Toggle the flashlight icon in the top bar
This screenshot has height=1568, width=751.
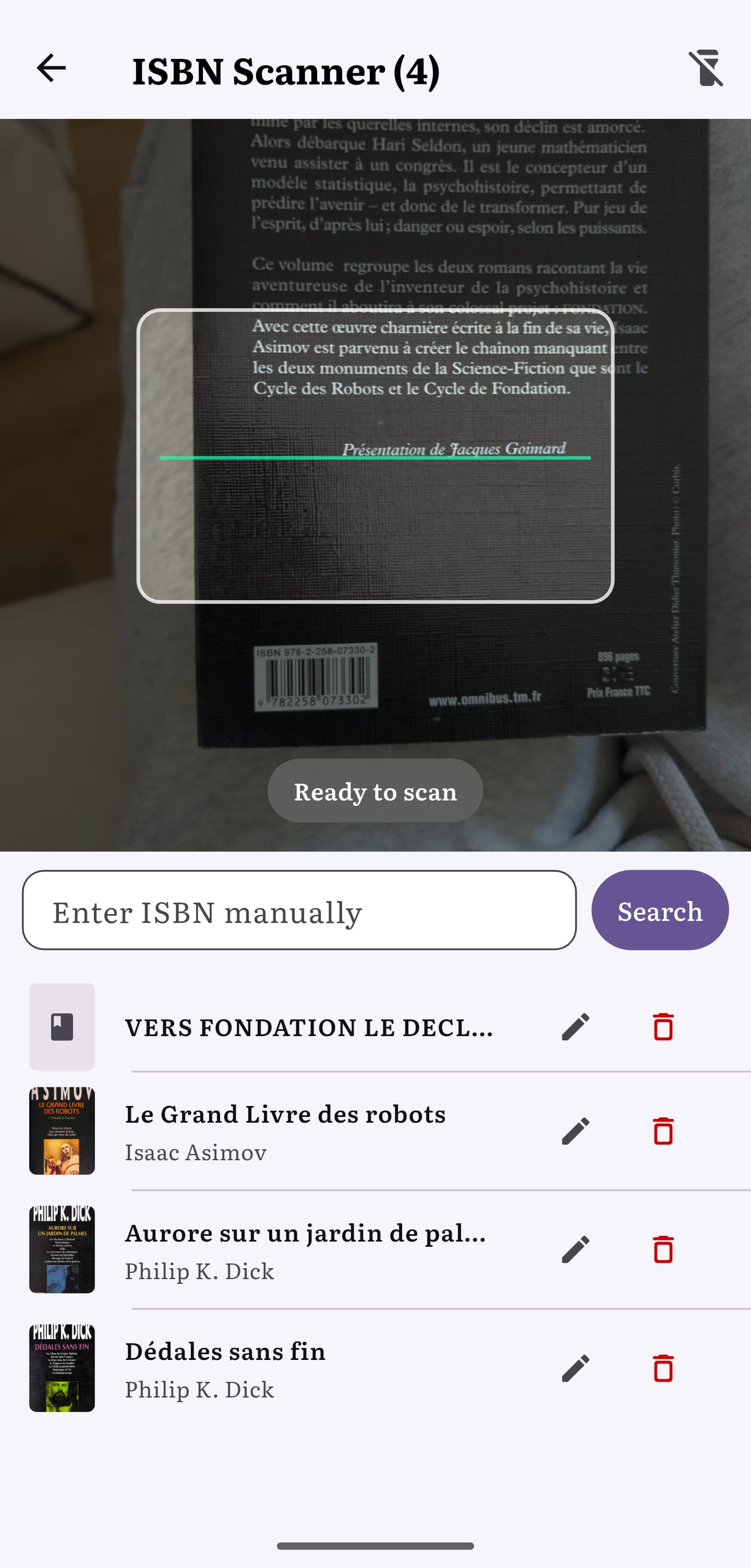pos(708,68)
